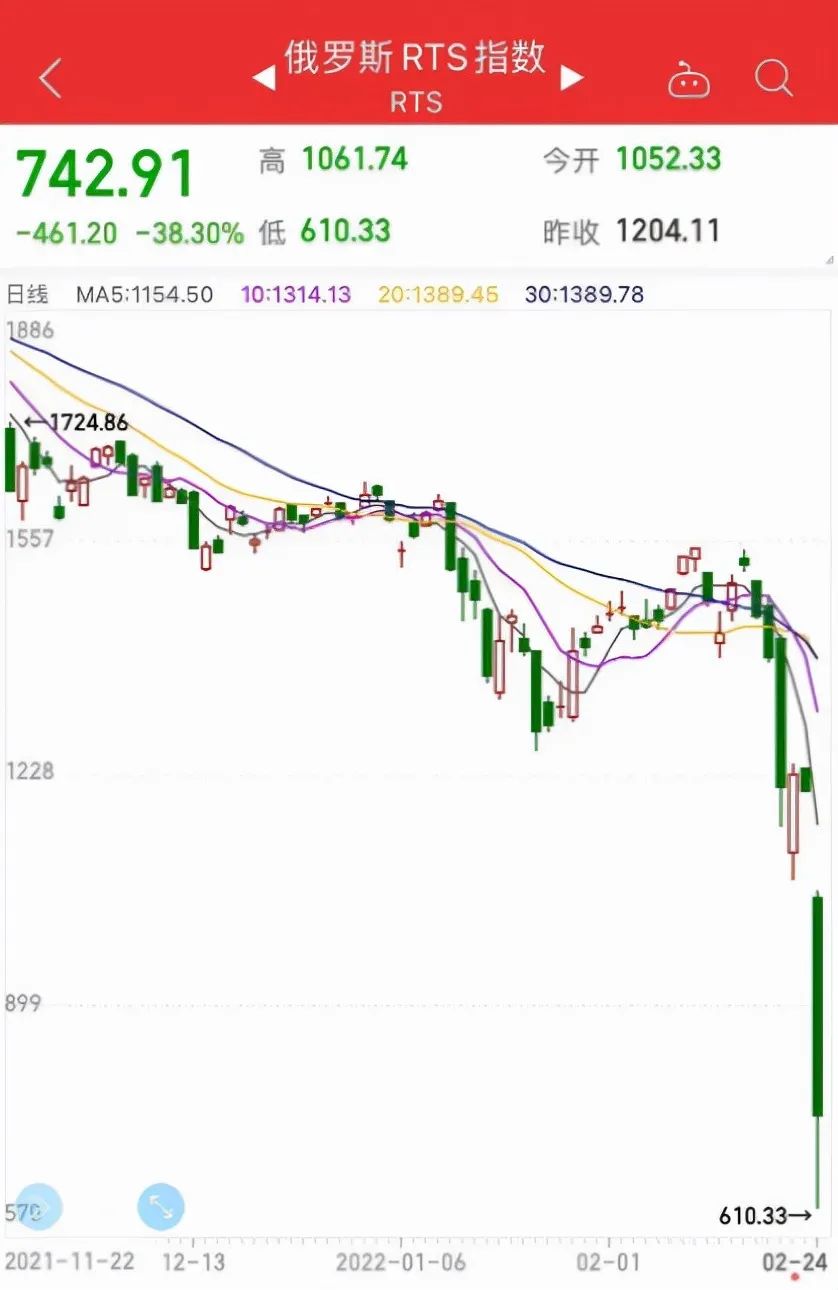Switch to the previous index
Image resolution: width=838 pixels, height=1290 pixels.
pyautogui.click(x=264, y=78)
